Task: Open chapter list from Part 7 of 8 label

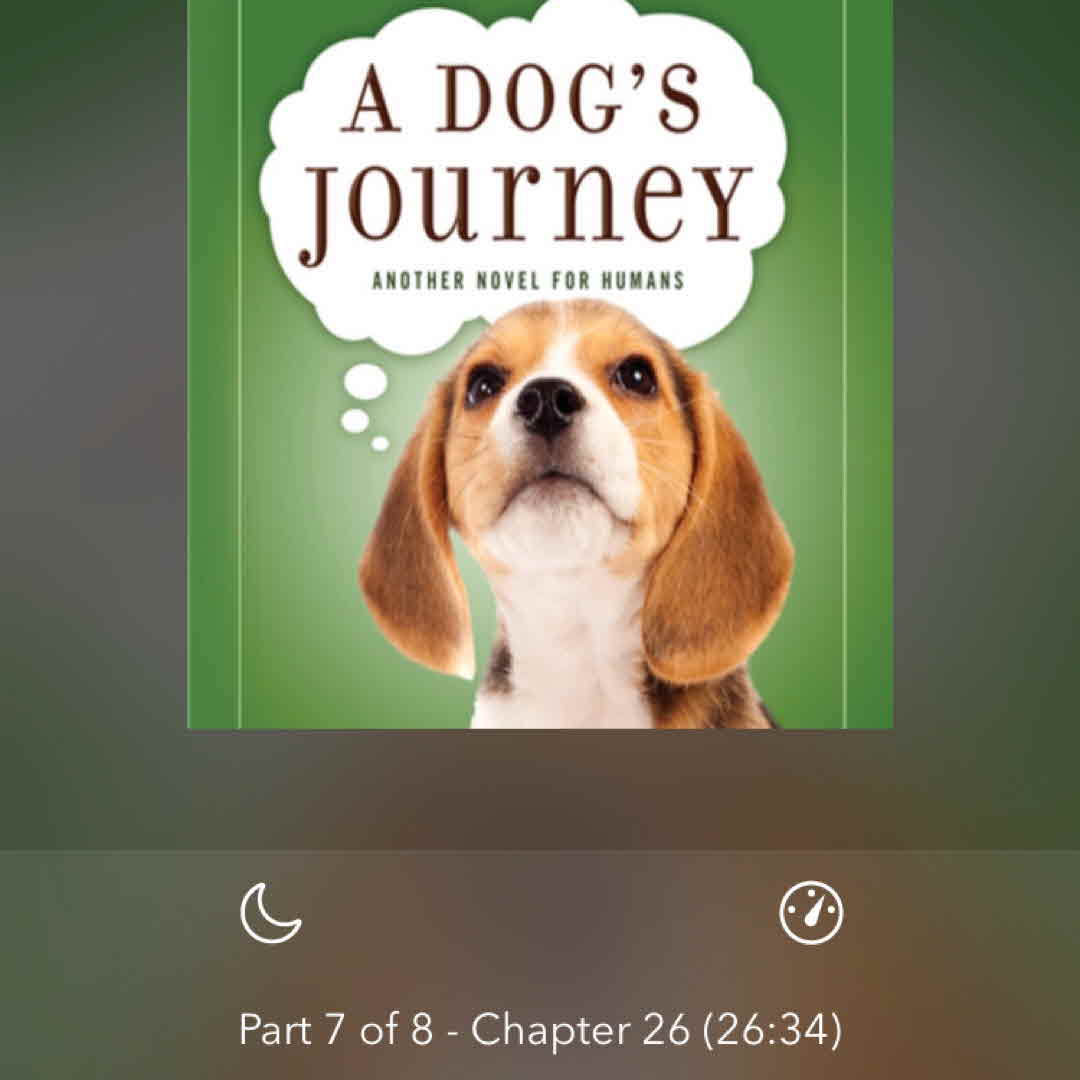Action: pyautogui.click(x=539, y=1029)
